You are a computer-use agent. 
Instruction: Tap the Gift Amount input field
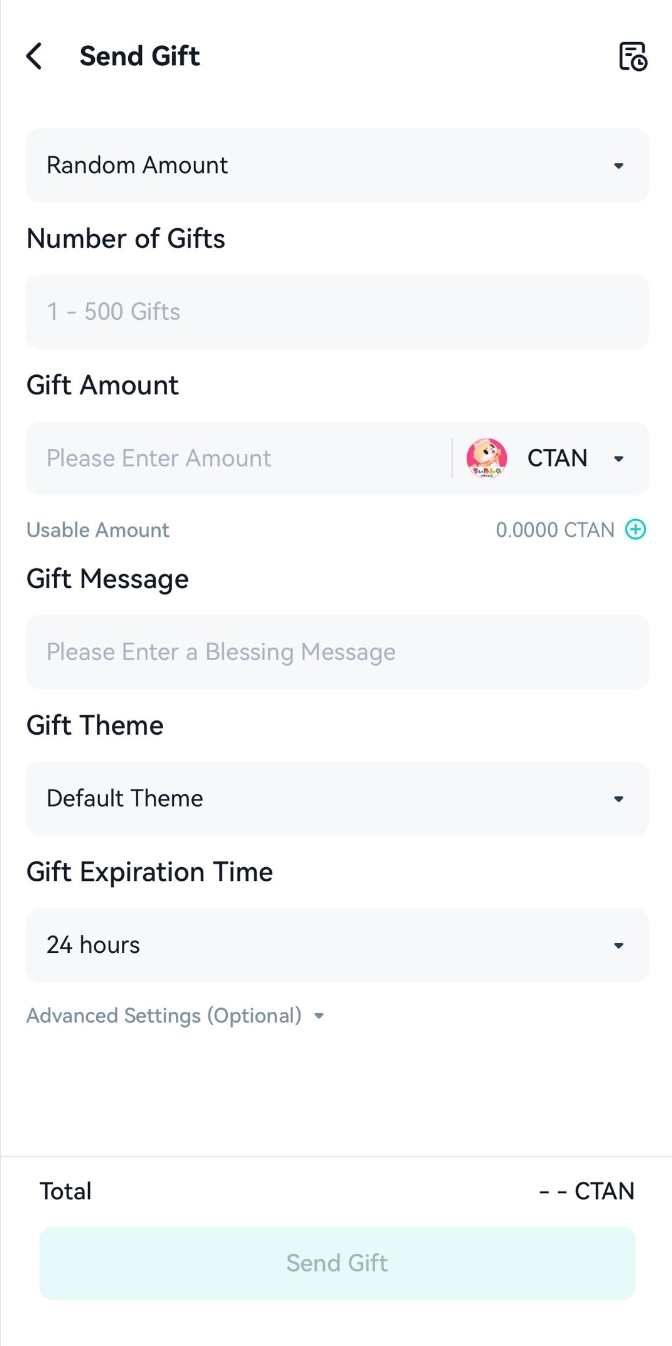(238, 458)
